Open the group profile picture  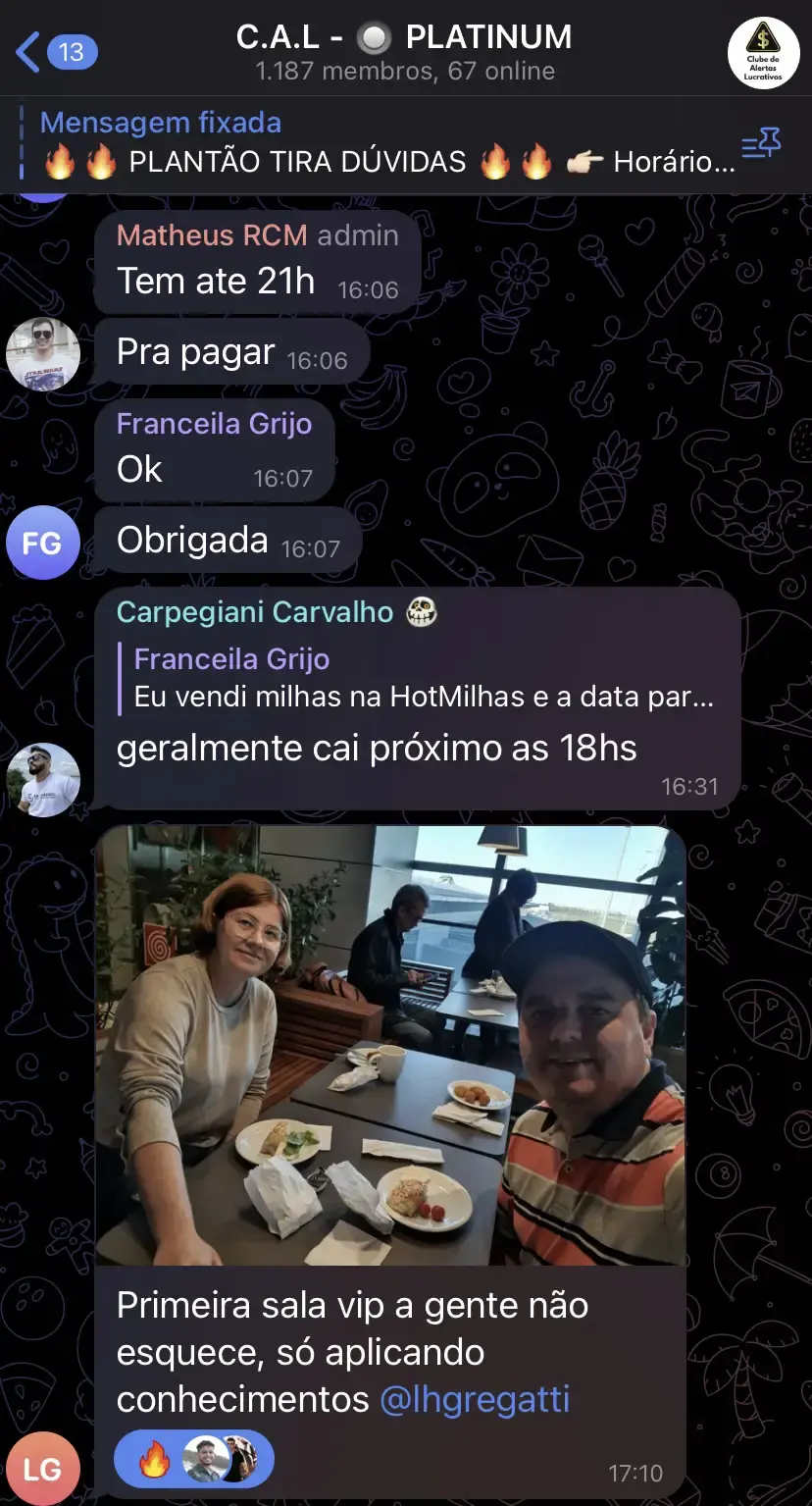(763, 53)
